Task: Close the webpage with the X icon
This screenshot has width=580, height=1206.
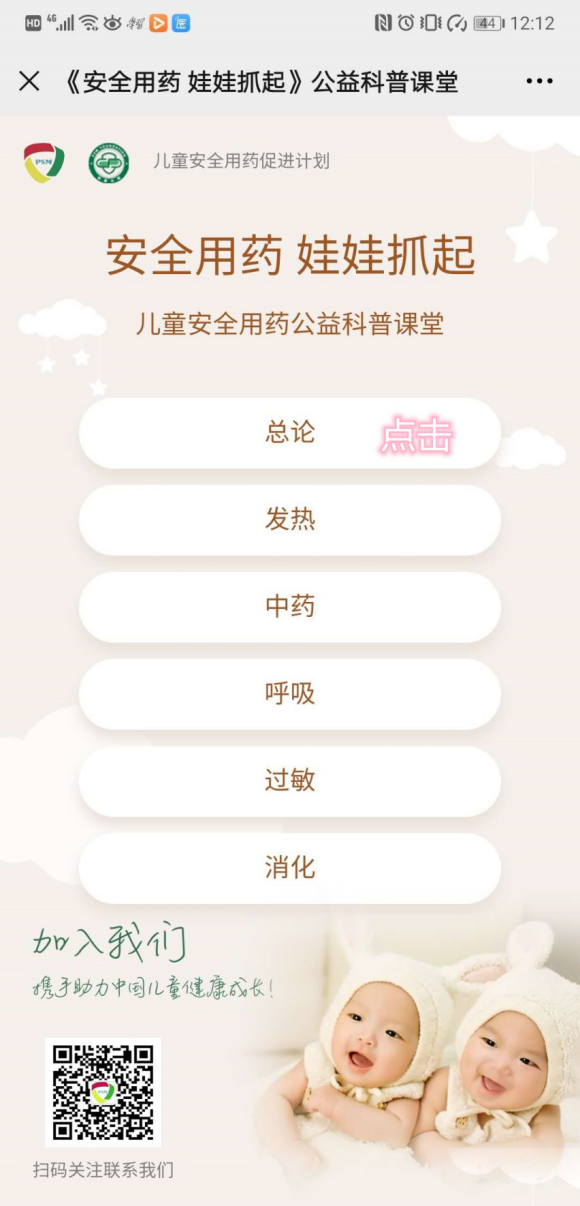Action: [29, 81]
